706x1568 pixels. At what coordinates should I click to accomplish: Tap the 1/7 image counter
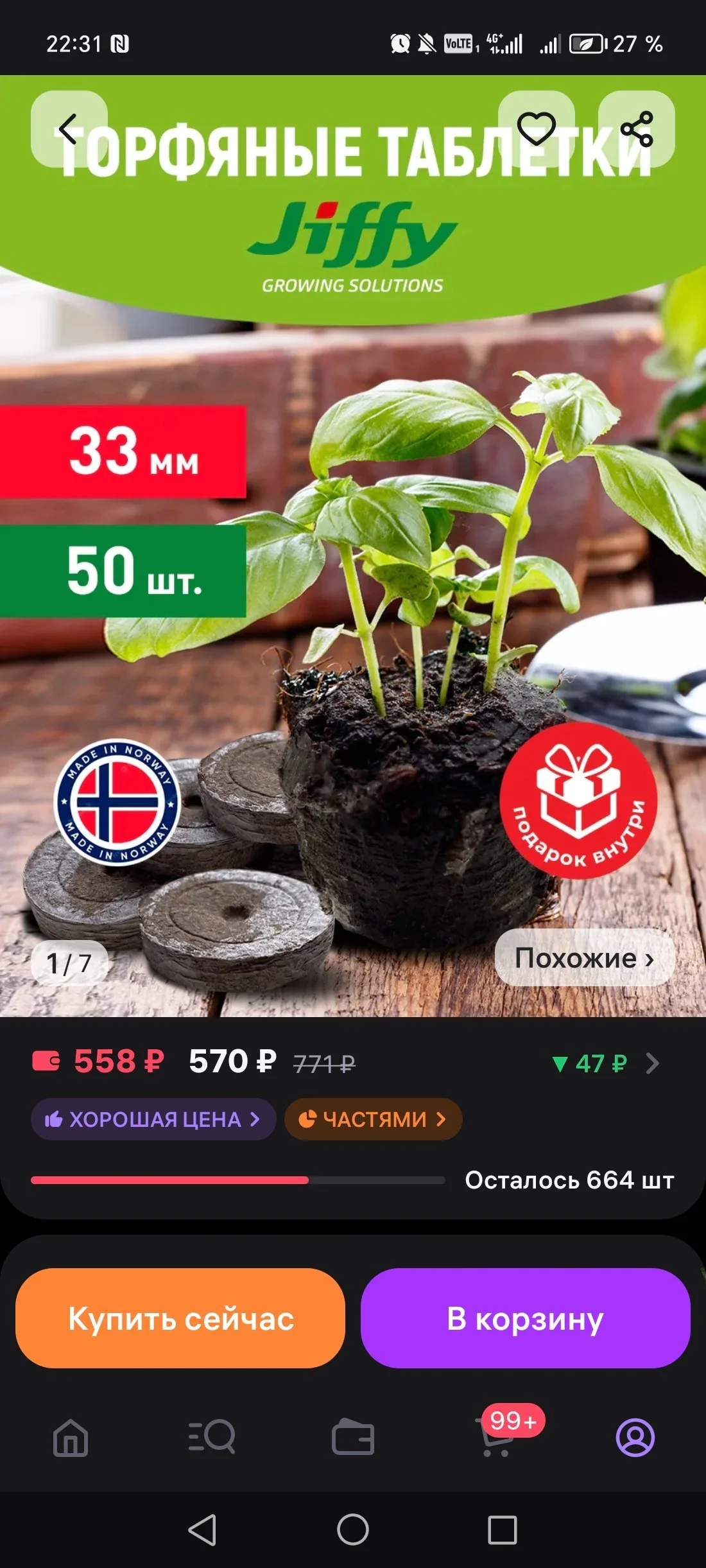coord(69,961)
